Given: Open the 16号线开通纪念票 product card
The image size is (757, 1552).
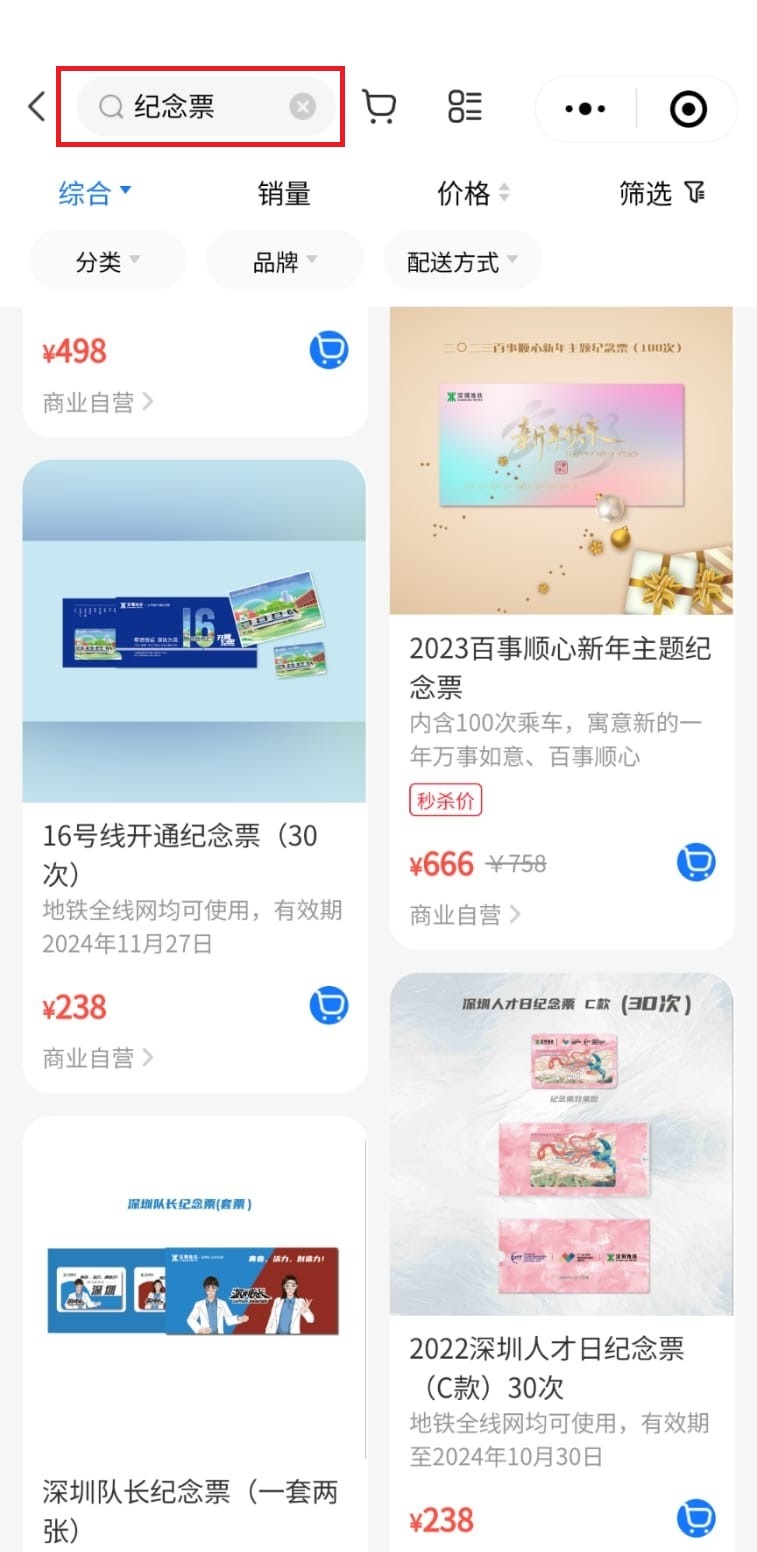Looking at the screenshot, I should (194, 776).
